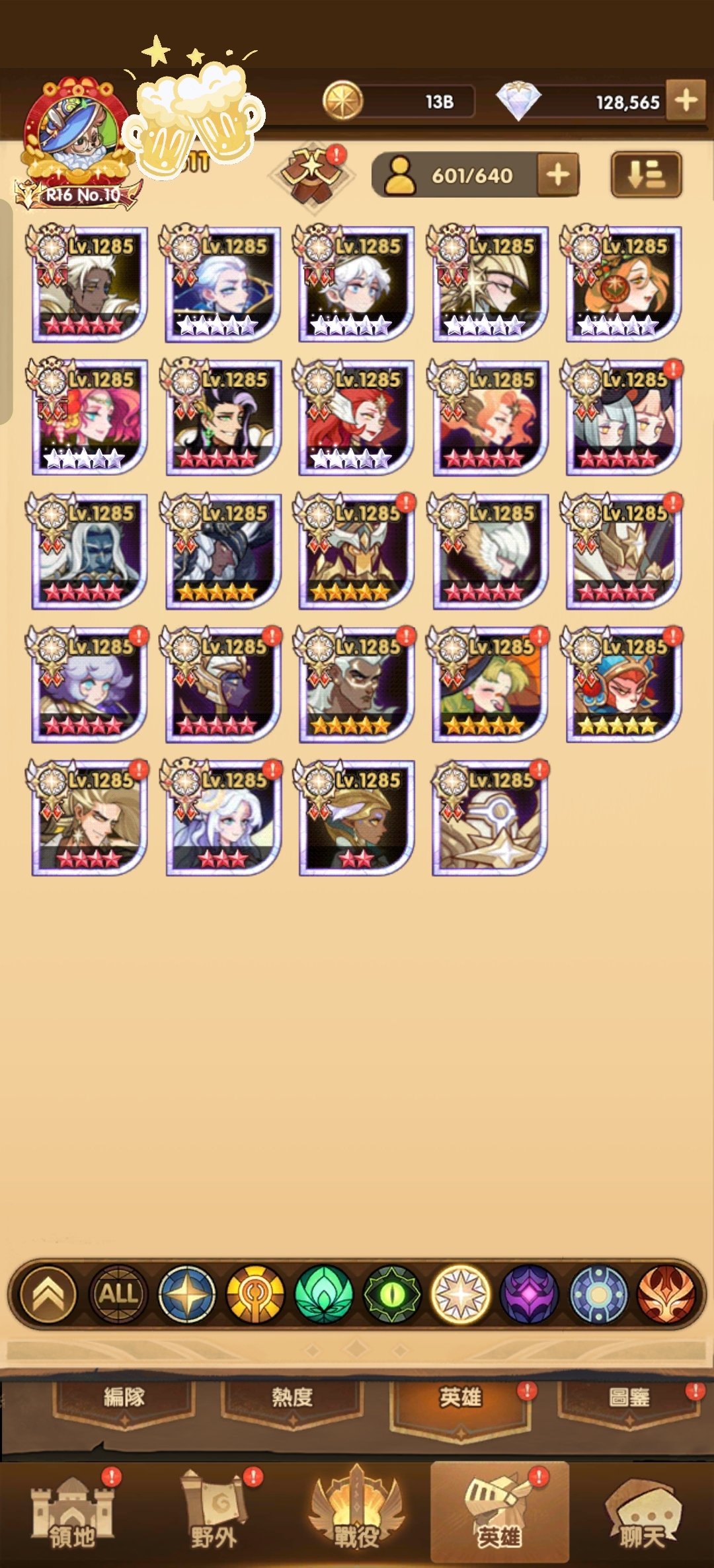Viewport: 714px width, 1568px height.
Task: Open the two-star golden-haired hero card
Action: point(356,818)
